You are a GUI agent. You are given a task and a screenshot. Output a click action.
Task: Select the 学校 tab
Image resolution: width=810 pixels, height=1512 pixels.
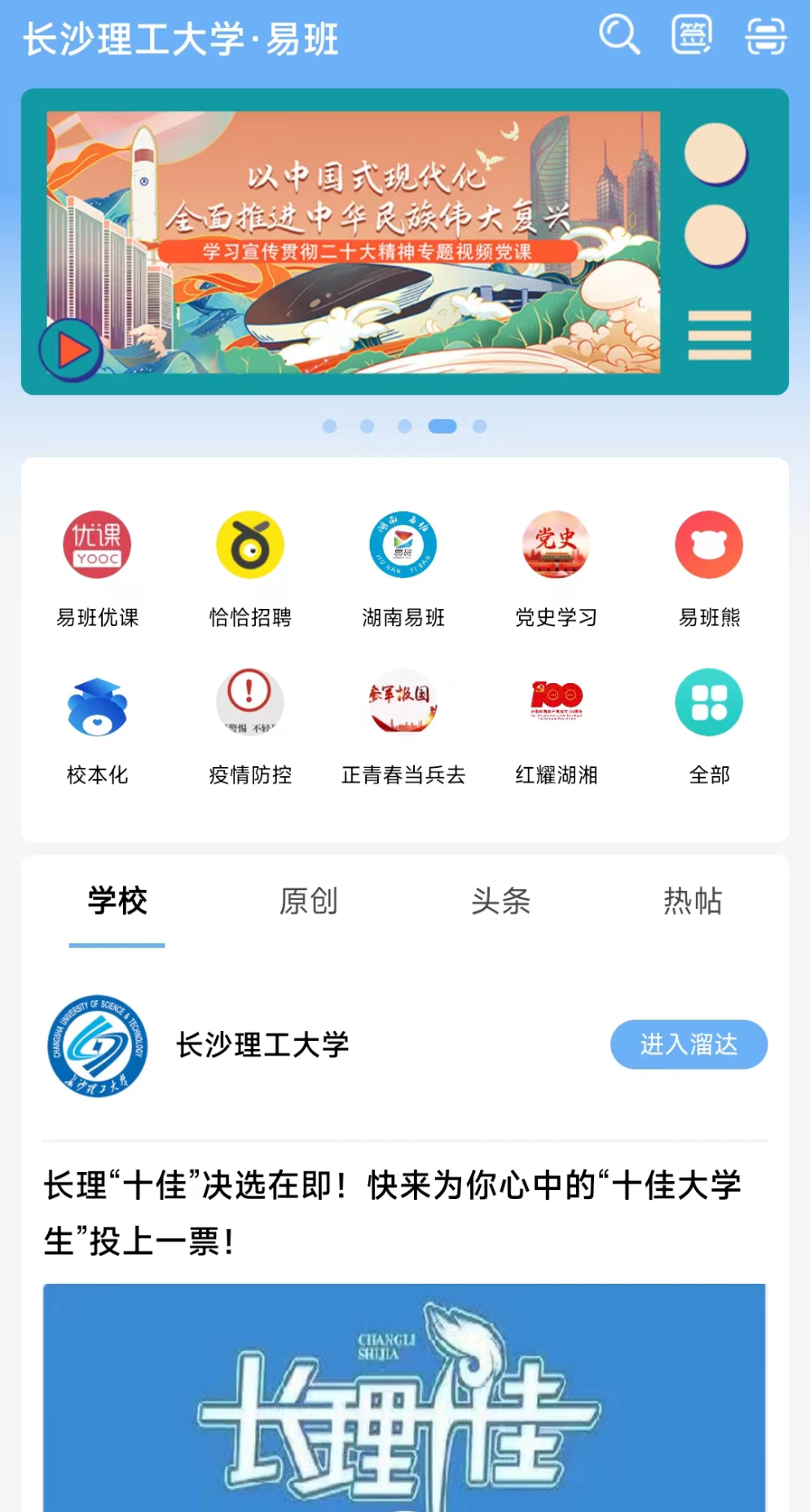tap(117, 901)
